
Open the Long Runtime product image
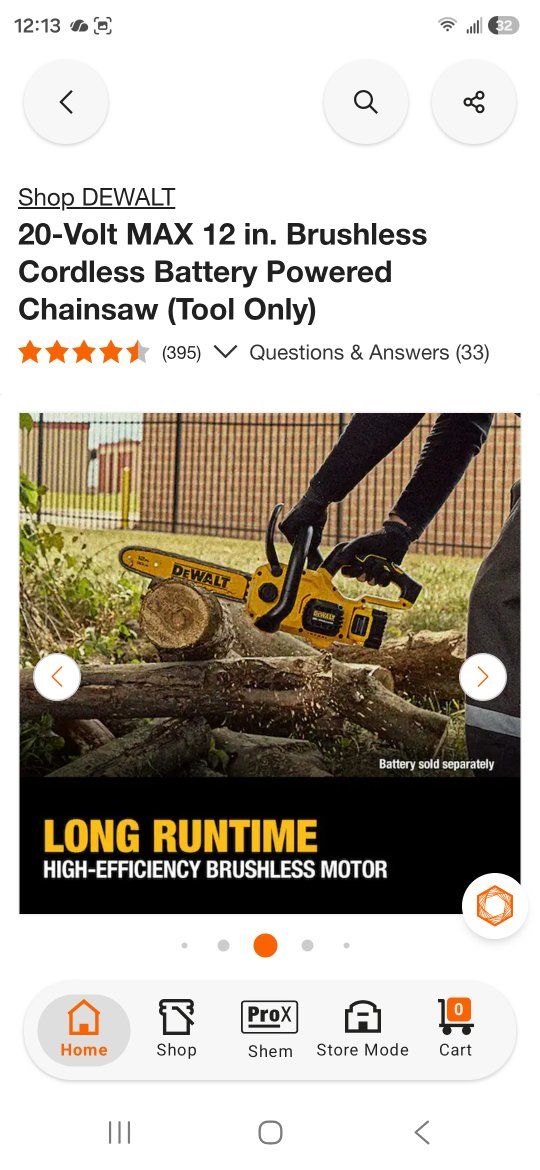pyautogui.click(x=270, y=663)
